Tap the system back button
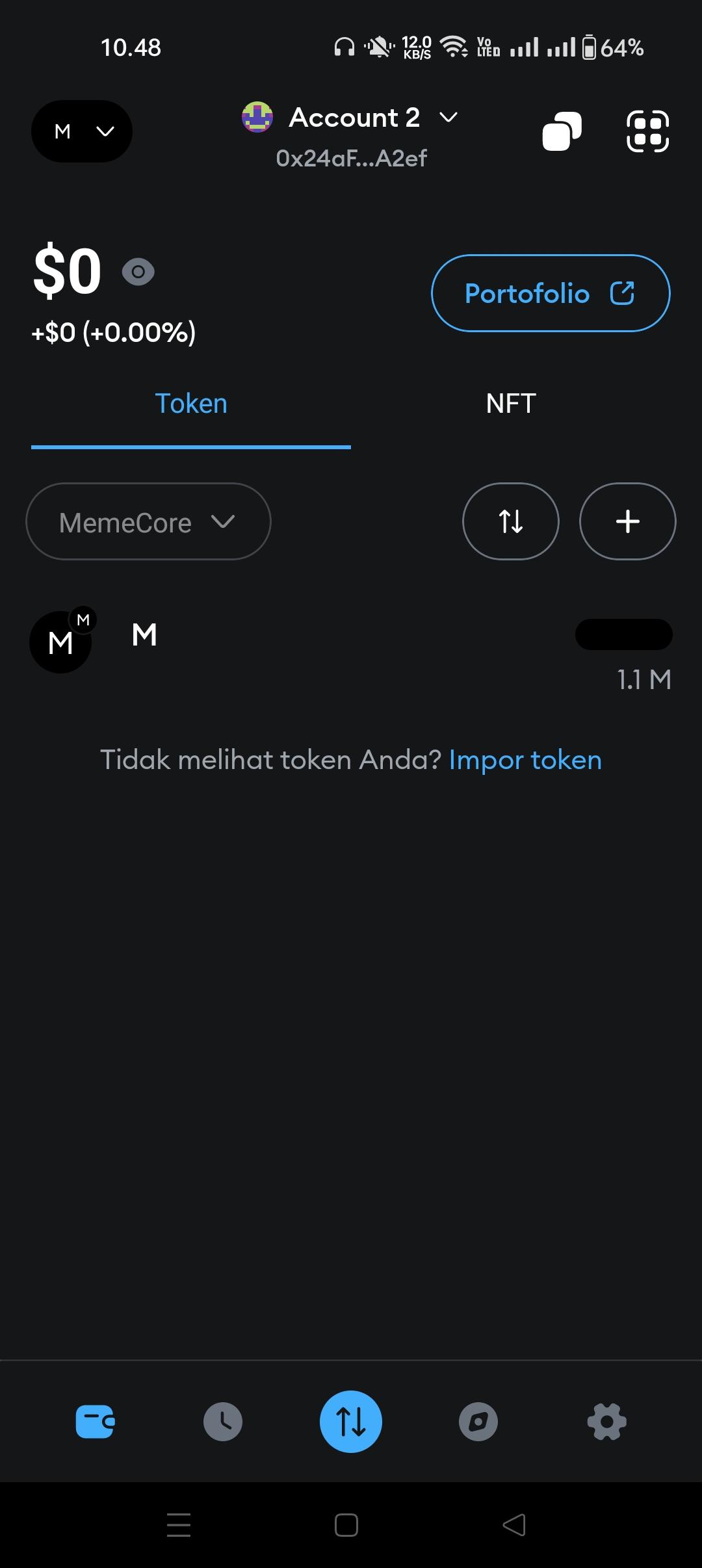This screenshot has height=1568, width=702. click(514, 1525)
